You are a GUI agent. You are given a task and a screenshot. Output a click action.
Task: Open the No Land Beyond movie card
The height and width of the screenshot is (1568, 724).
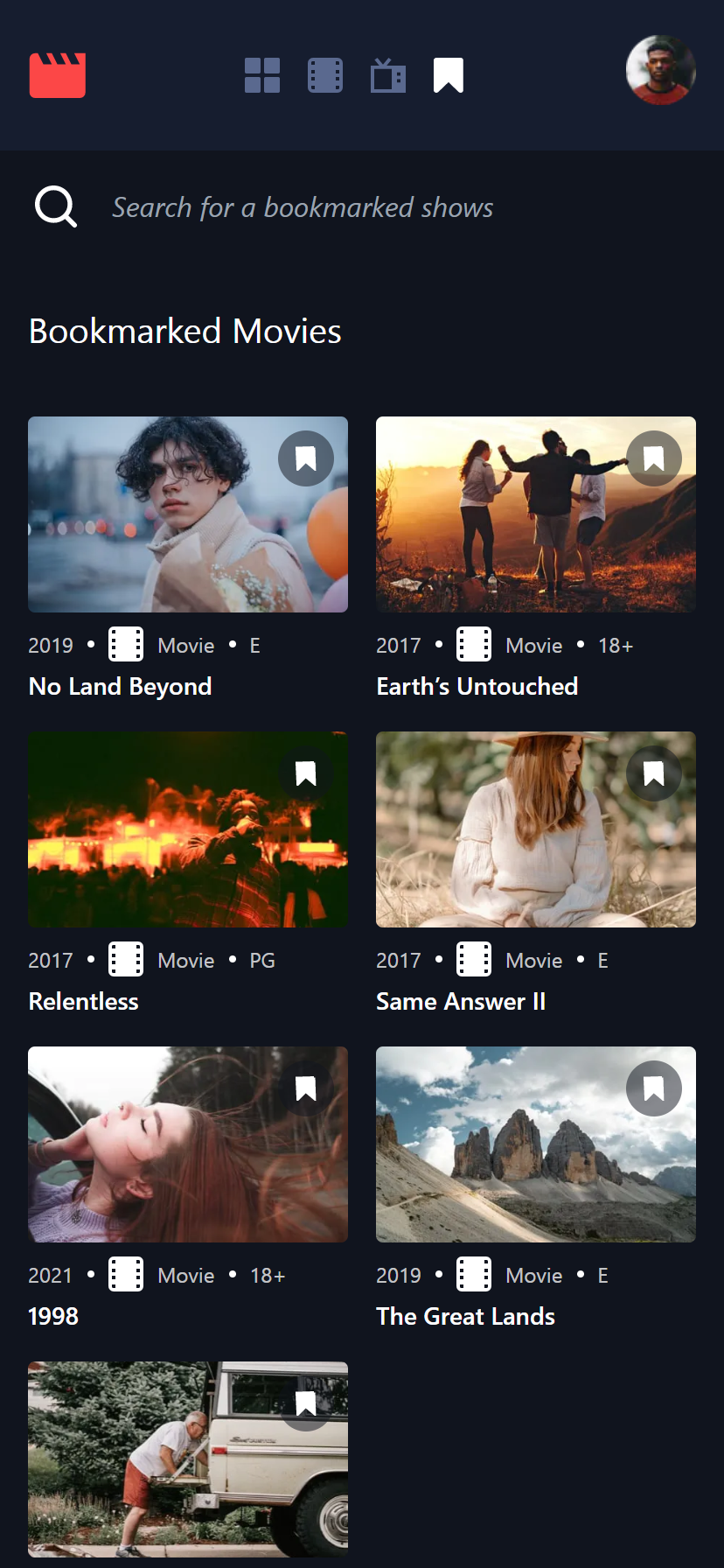coord(157,525)
